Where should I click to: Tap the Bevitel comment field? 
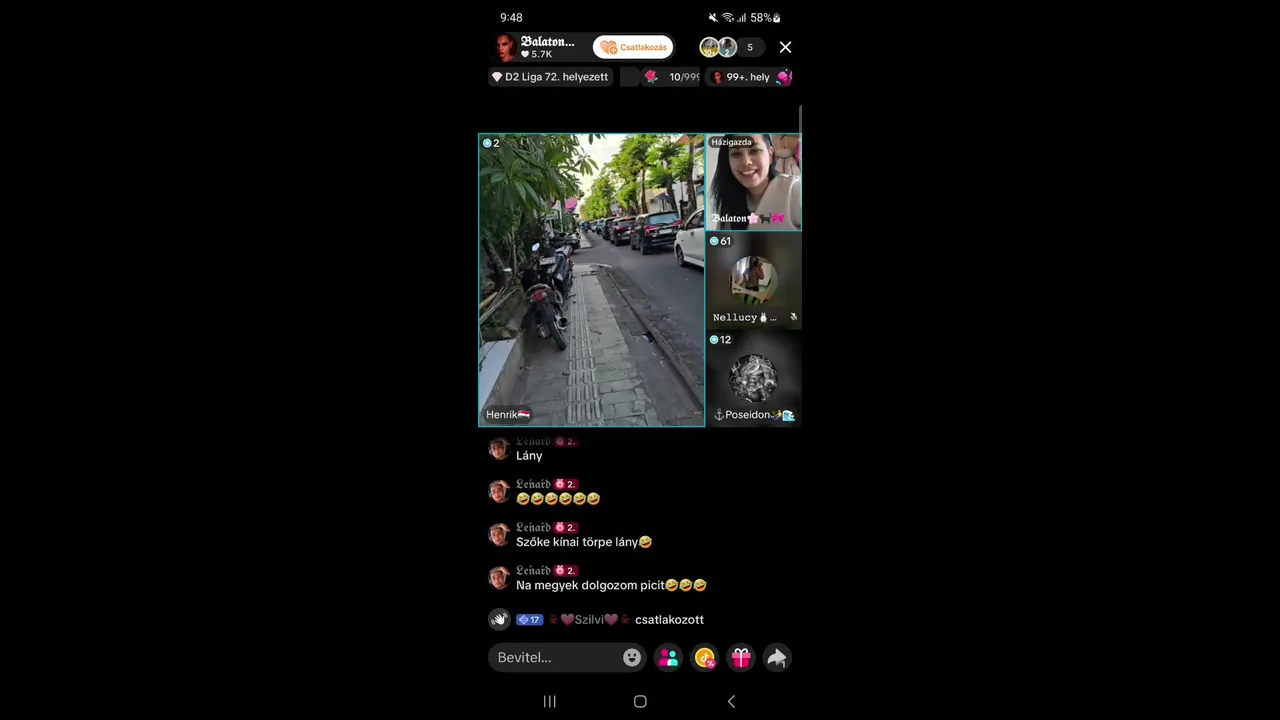pos(553,657)
